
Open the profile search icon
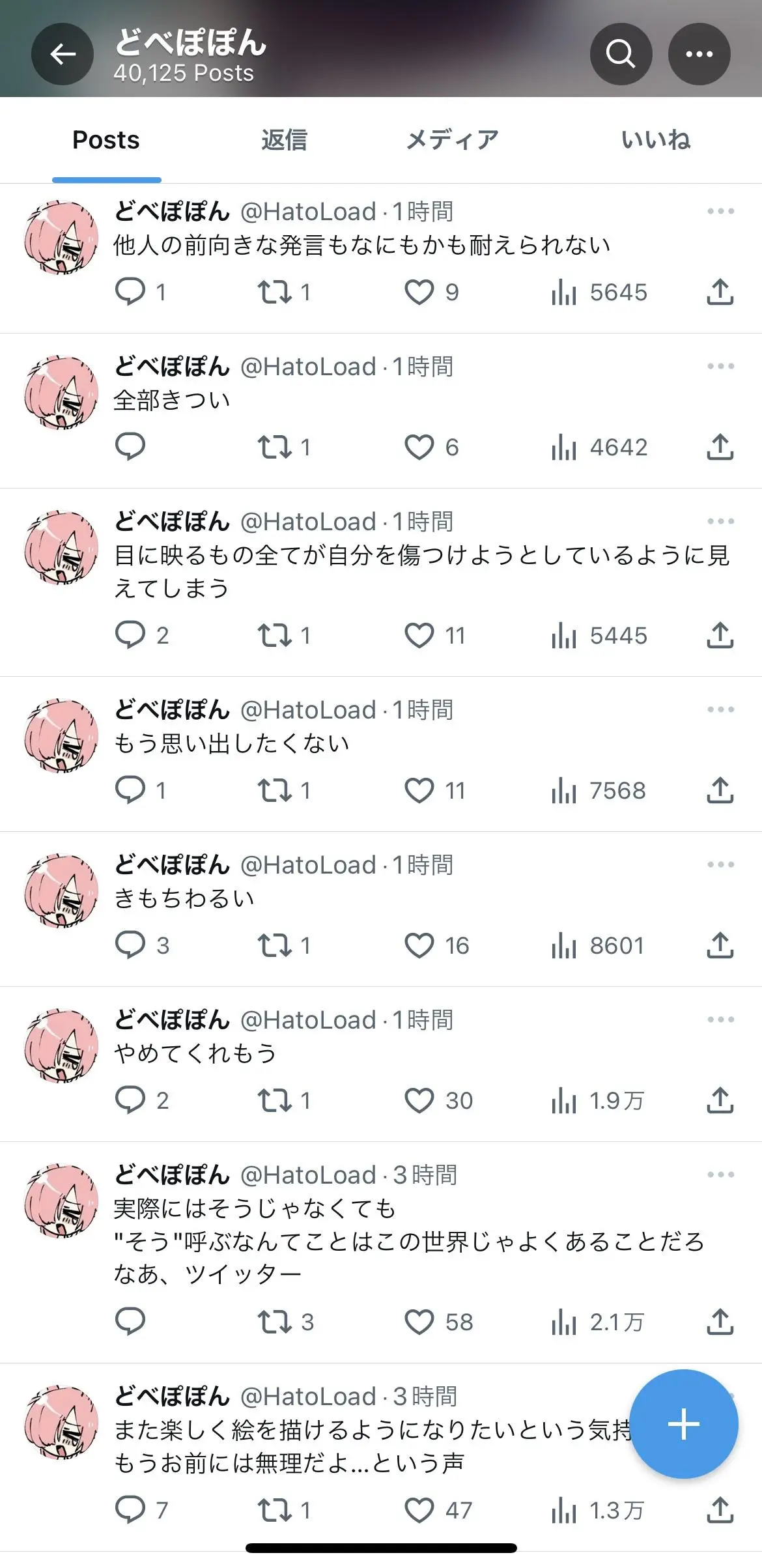tap(621, 54)
